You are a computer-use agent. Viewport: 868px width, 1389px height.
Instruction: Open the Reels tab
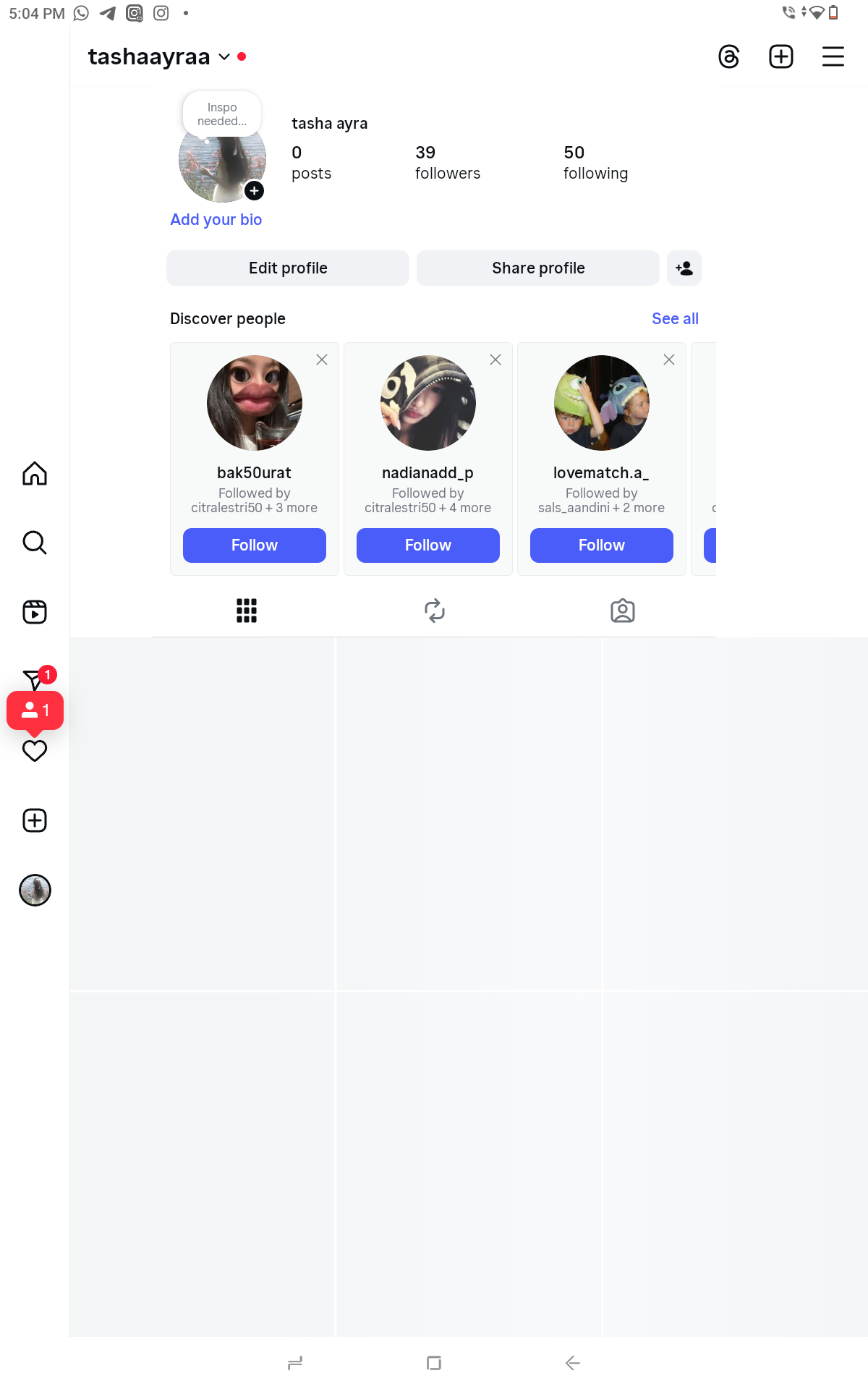coord(35,612)
